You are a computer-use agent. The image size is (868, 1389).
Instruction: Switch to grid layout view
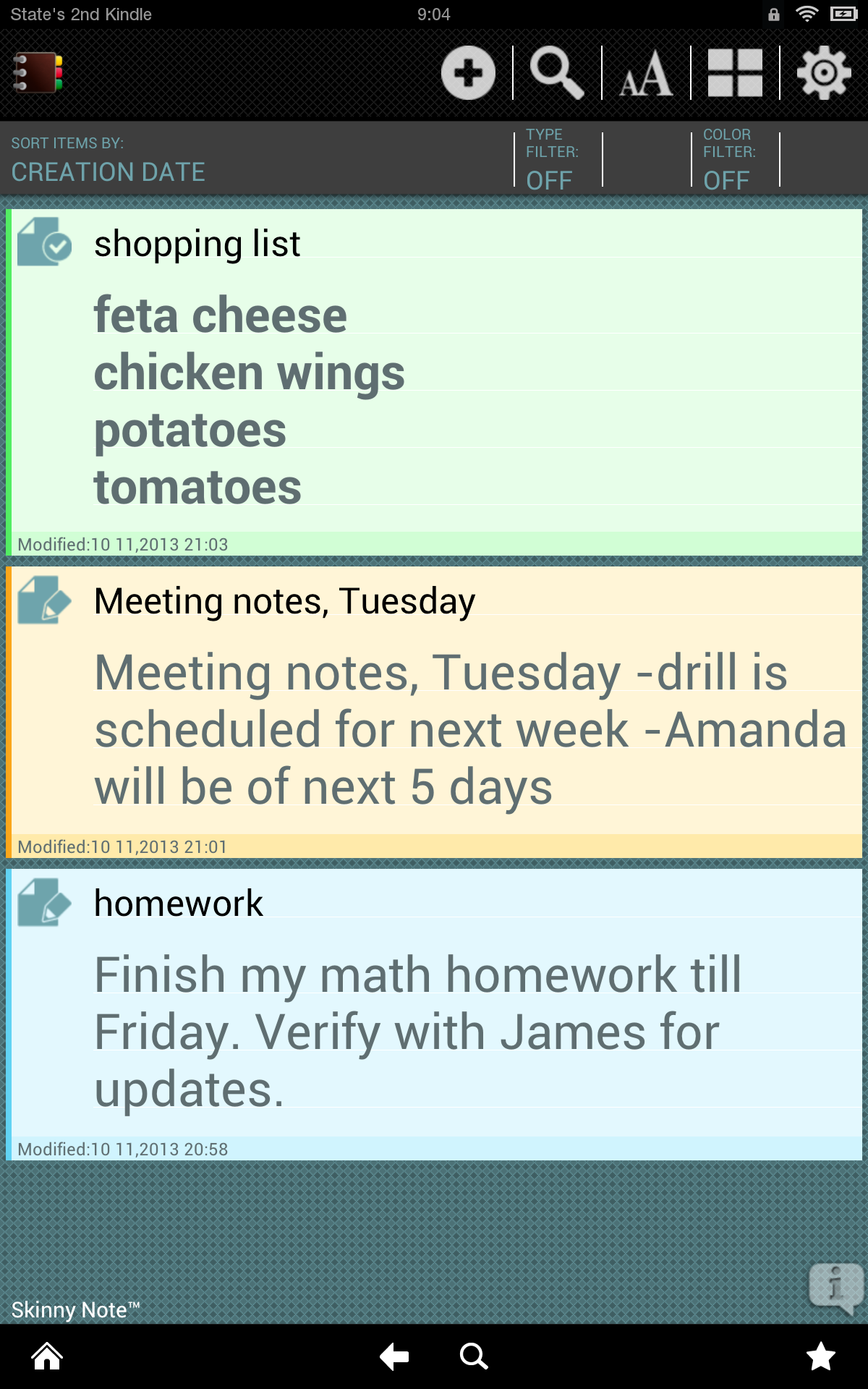click(x=736, y=72)
